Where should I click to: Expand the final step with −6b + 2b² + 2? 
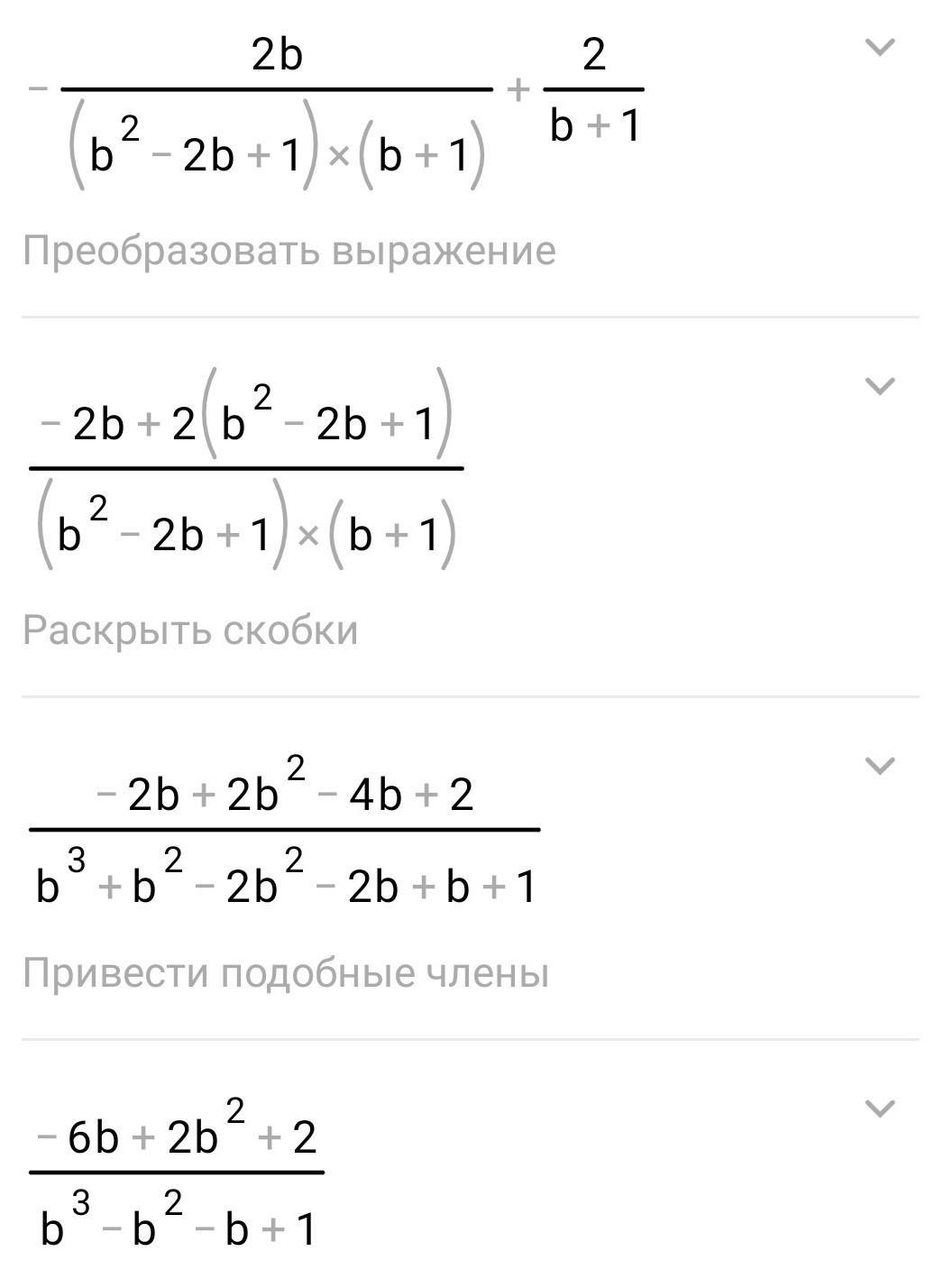point(879,1108)
